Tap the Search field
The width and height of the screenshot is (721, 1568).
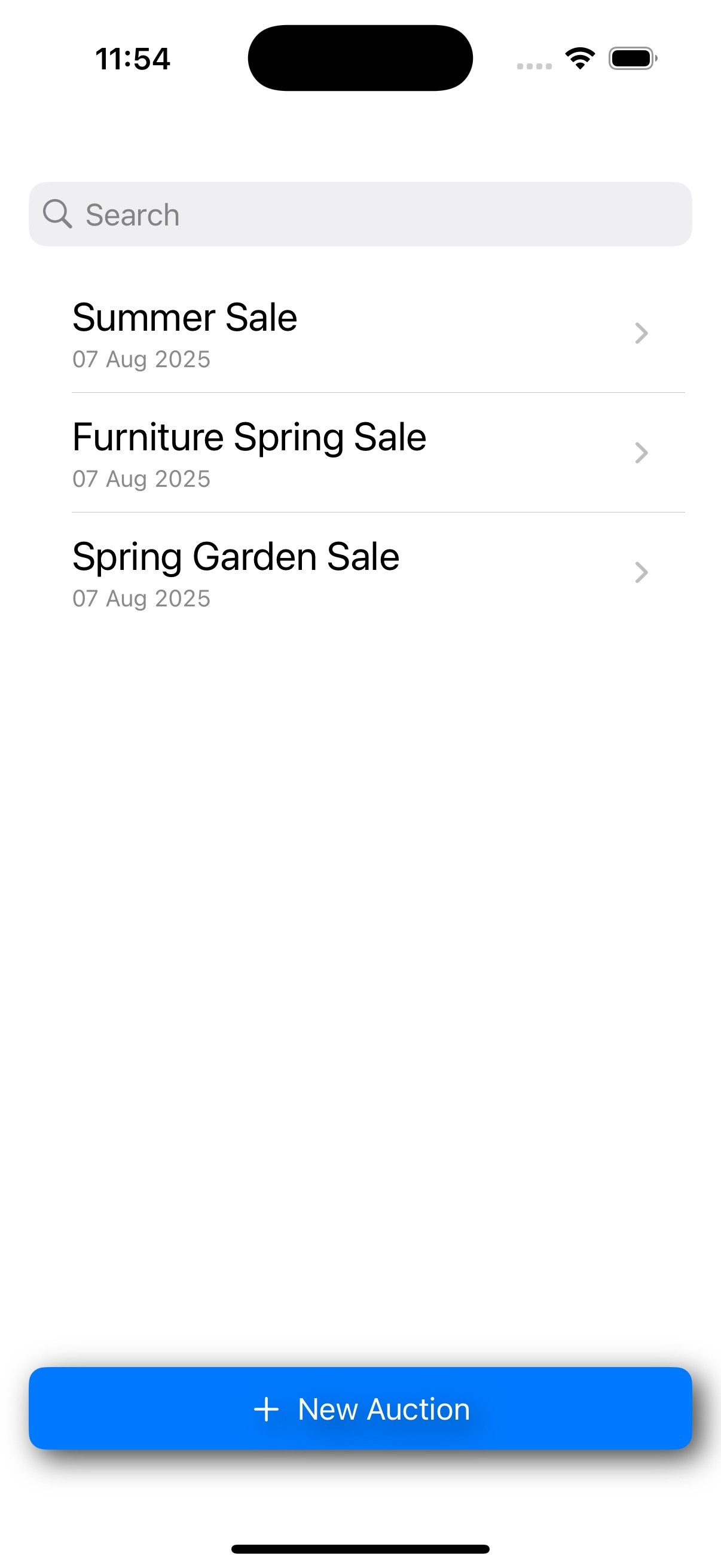click(x=360, y=214)
